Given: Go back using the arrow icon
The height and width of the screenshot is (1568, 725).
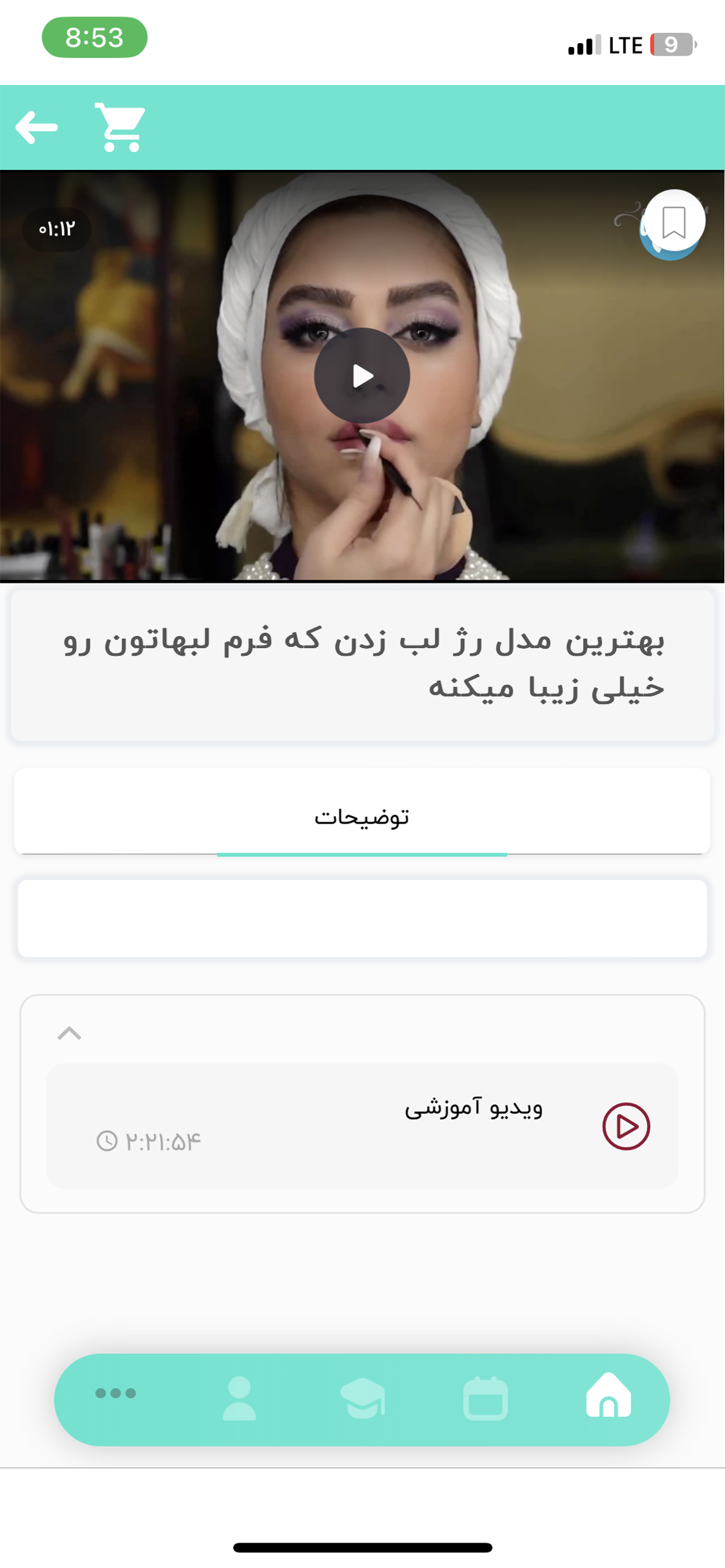Looking at the screenshot, I should (x=37, y=127).
